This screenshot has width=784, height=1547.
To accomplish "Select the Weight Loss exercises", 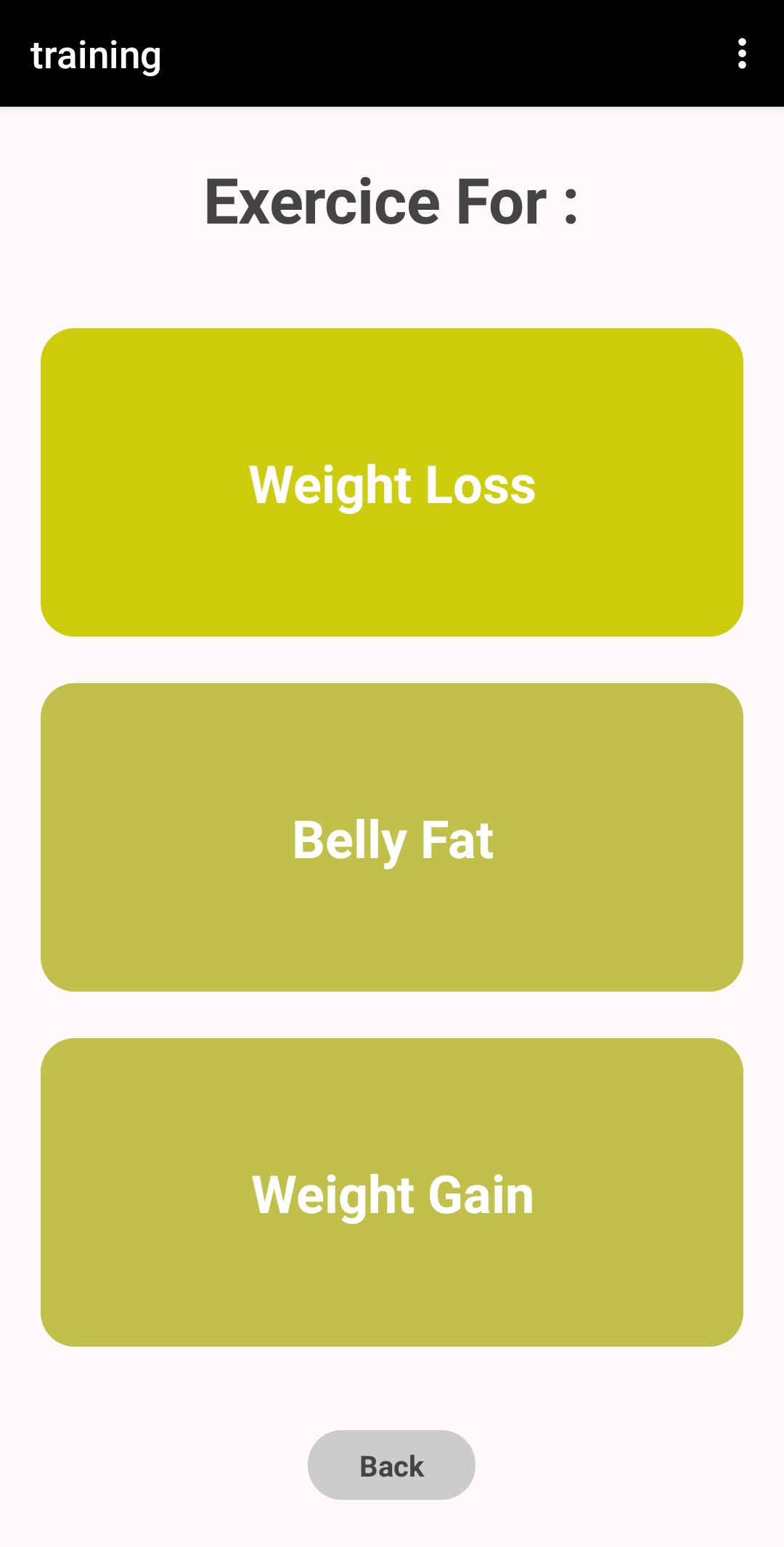I will point(392,482).
